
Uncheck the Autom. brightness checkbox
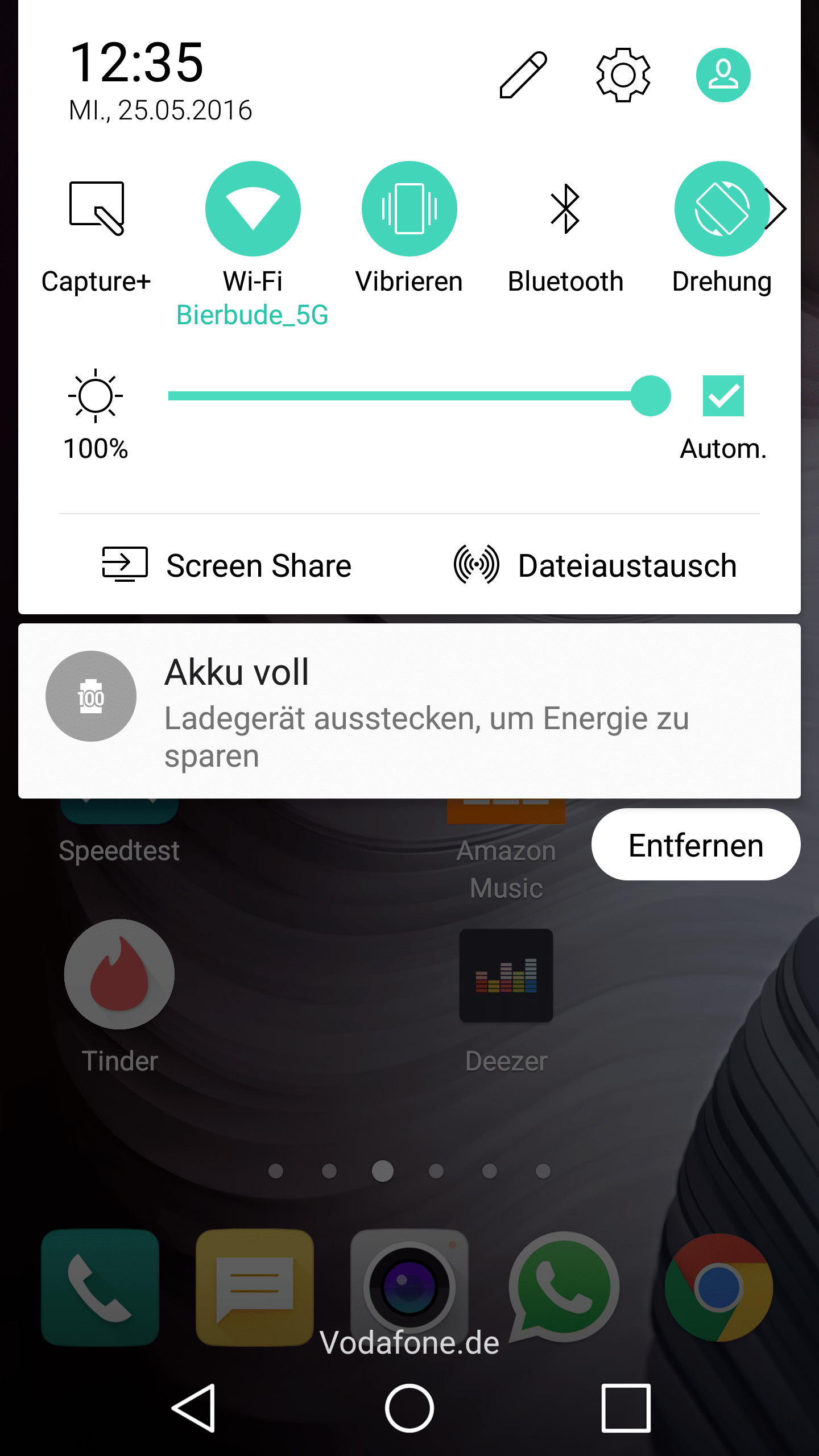click(723, 396)
